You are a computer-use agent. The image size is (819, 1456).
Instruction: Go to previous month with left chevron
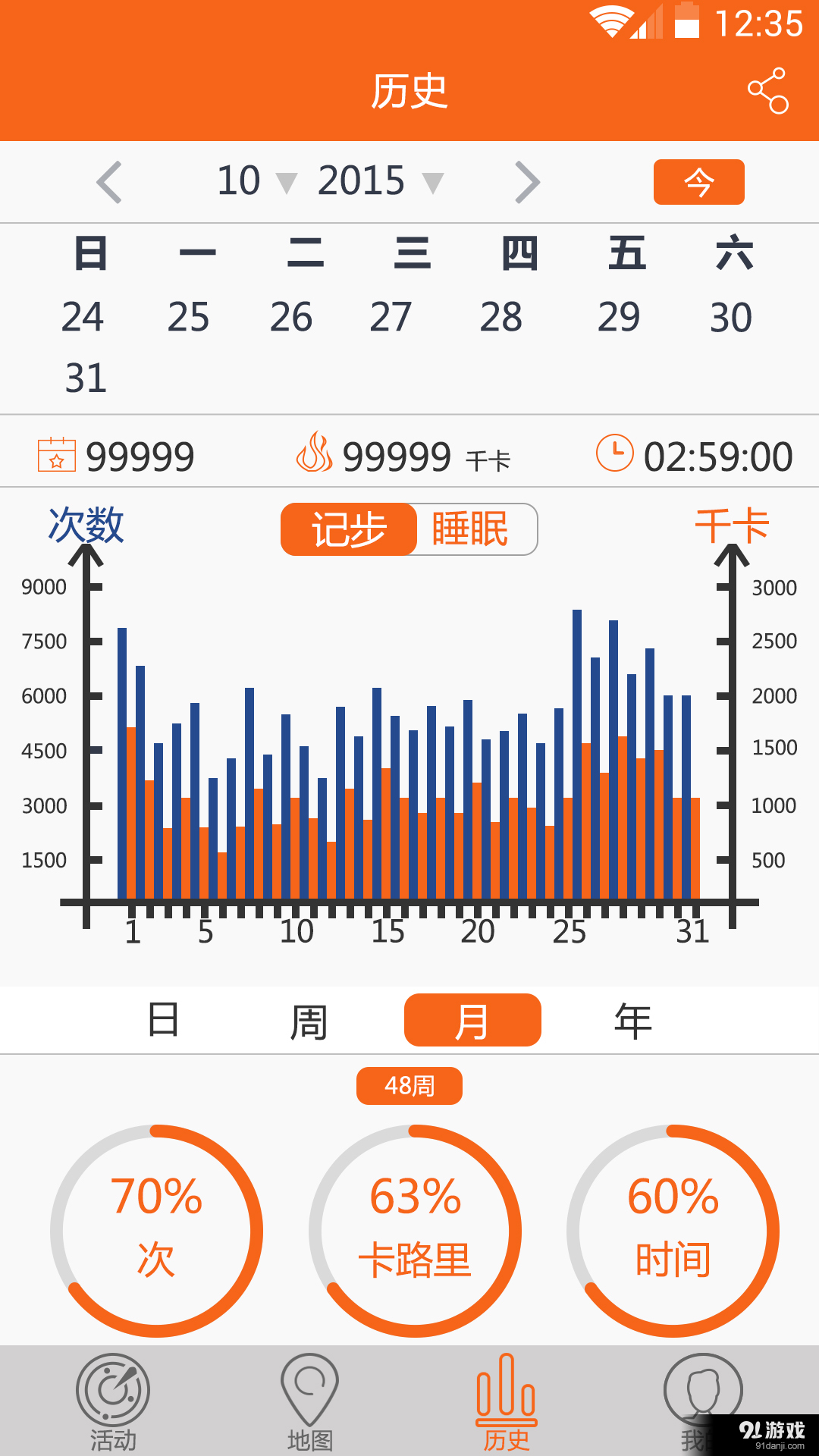pyautogui.click(x=110, y=181)
